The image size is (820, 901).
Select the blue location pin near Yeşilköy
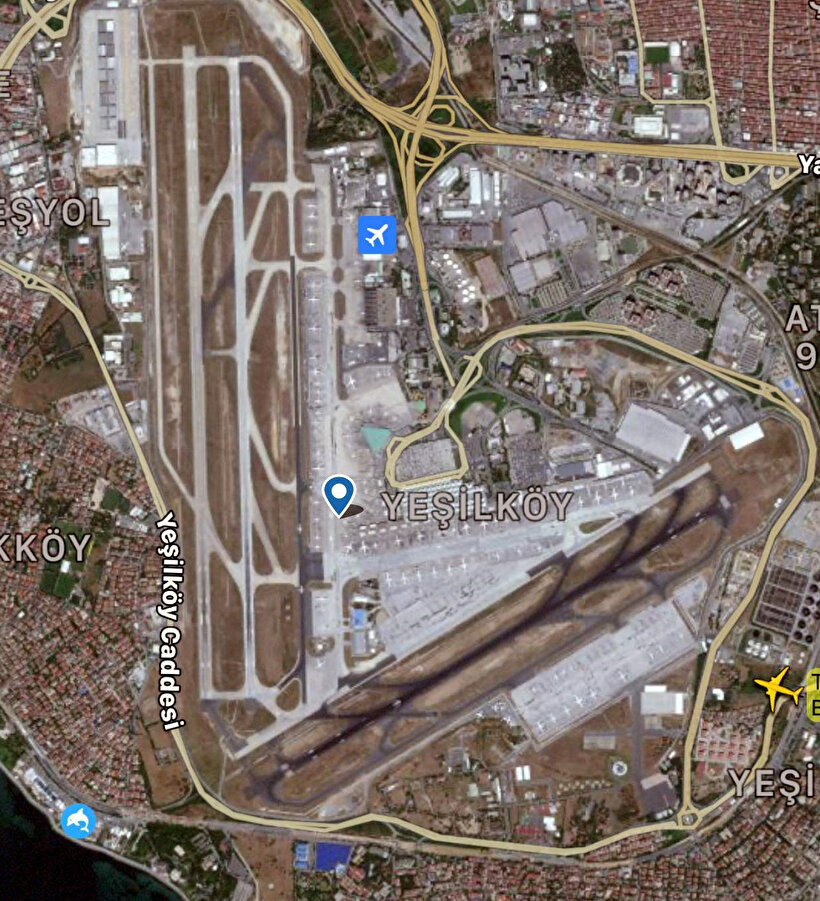(340, 492)
